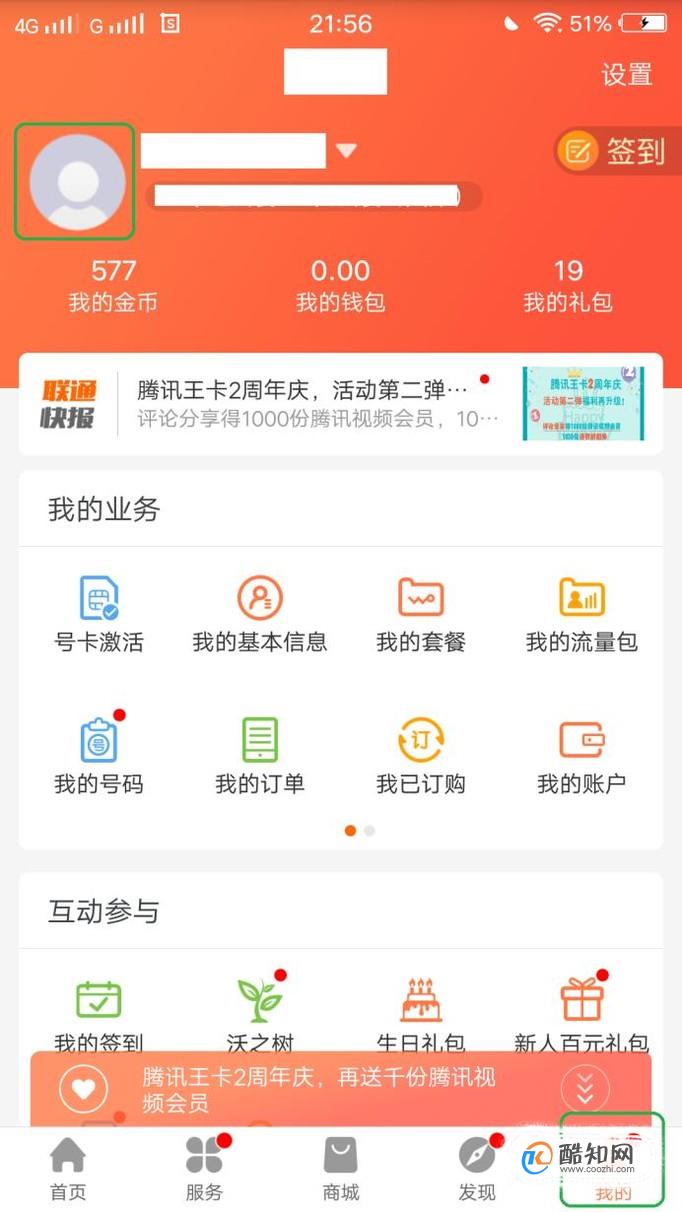The width and height of the screenshot is (682, 1212).
Task: View 我的礼包 gift packs
Action: pos(568,286)
